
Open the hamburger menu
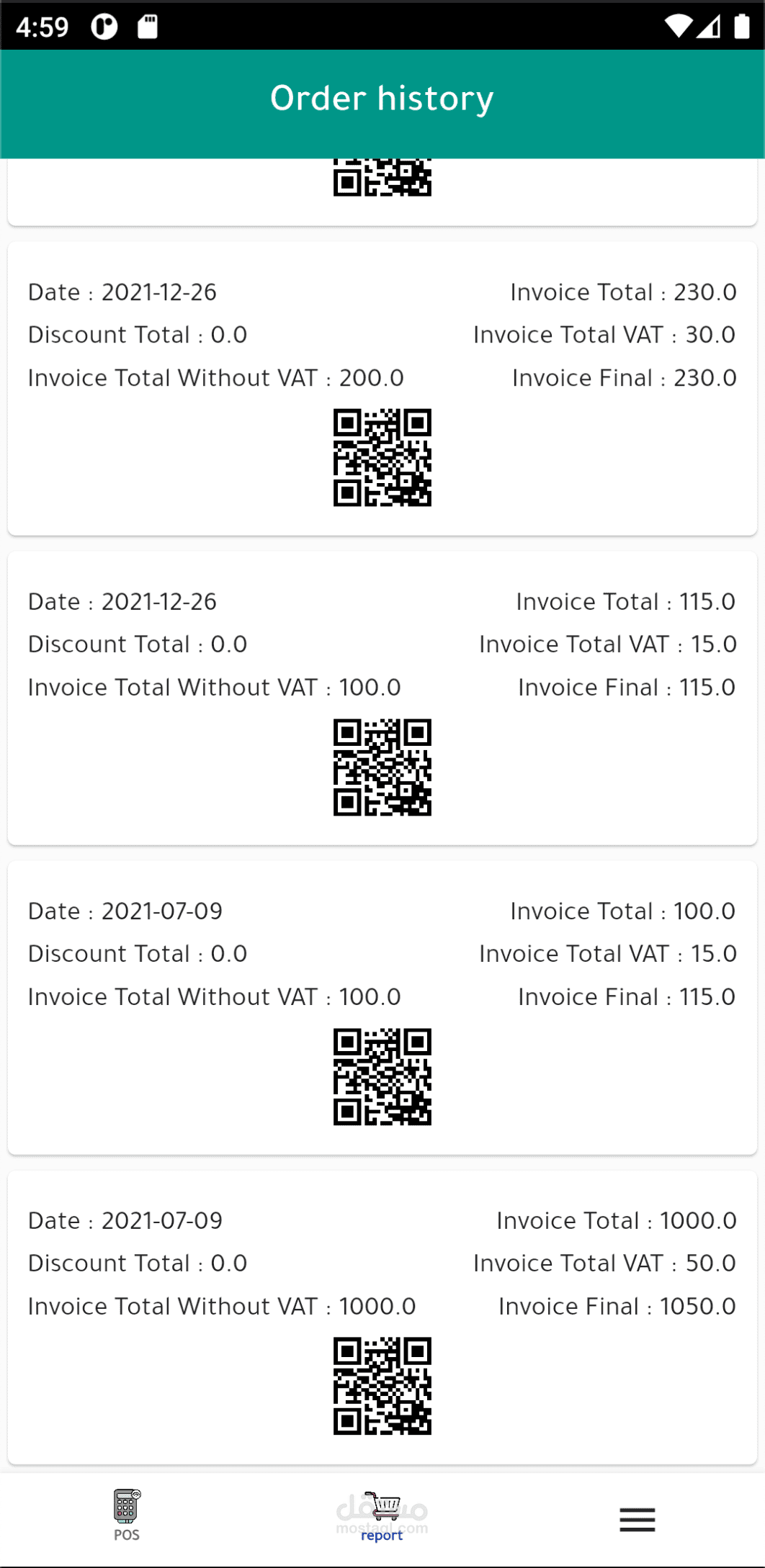(637, 1519)
